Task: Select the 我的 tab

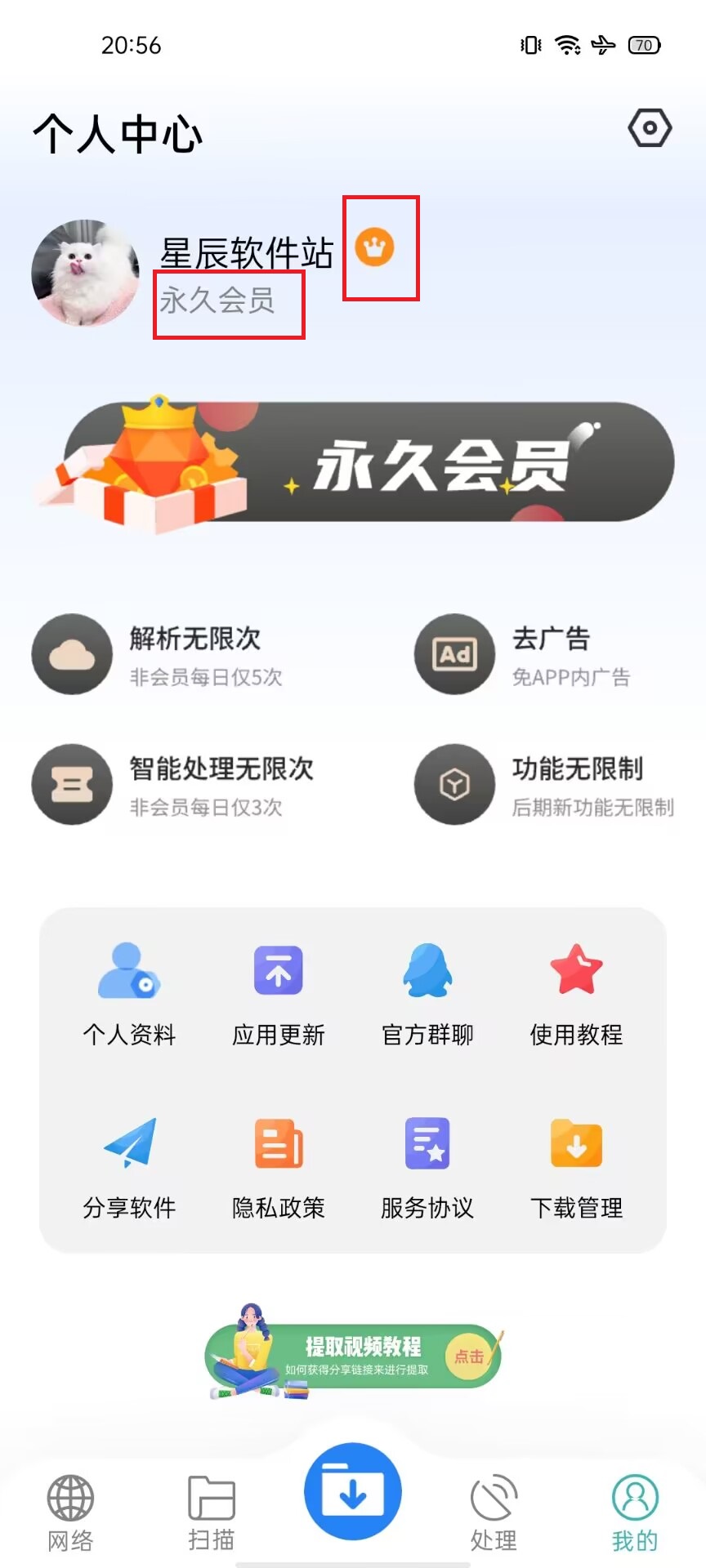Action: tap(635, 1512)
